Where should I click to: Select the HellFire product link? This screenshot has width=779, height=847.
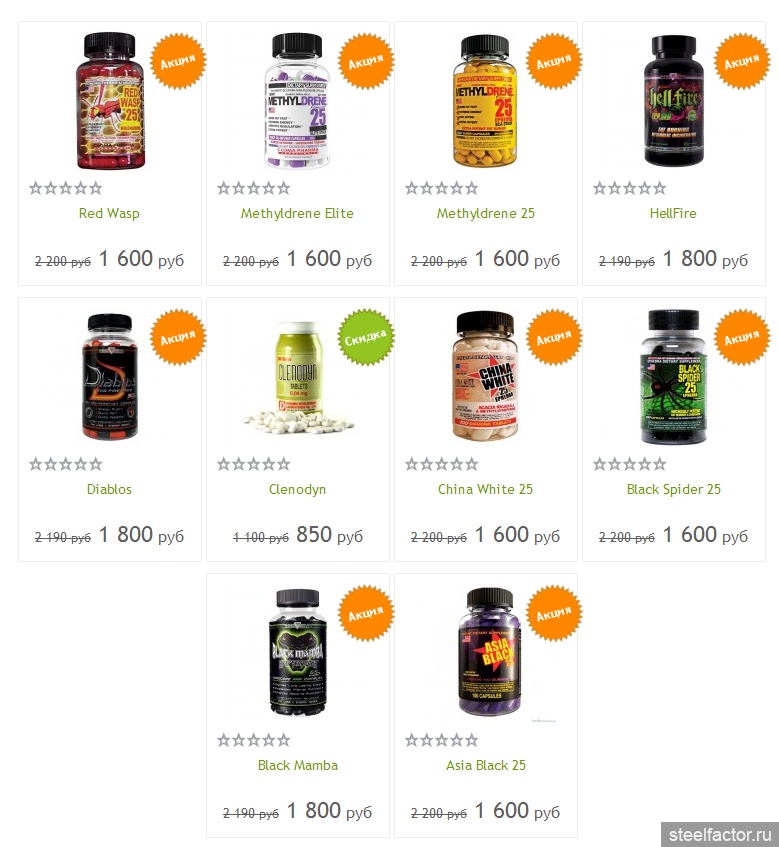click(x=673, y=213)
